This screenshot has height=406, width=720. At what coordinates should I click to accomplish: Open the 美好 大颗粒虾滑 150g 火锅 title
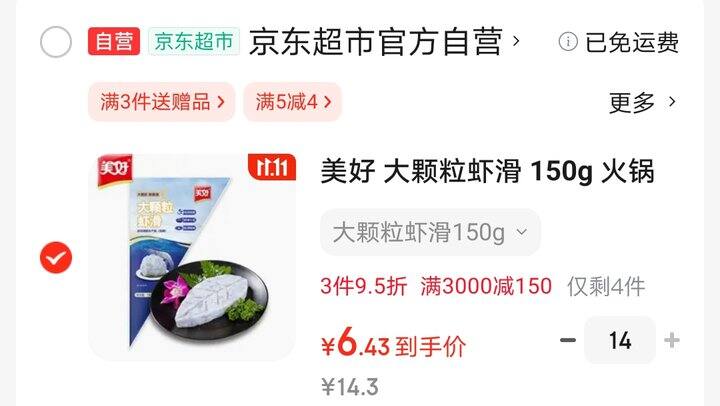(x=487, y=171)
